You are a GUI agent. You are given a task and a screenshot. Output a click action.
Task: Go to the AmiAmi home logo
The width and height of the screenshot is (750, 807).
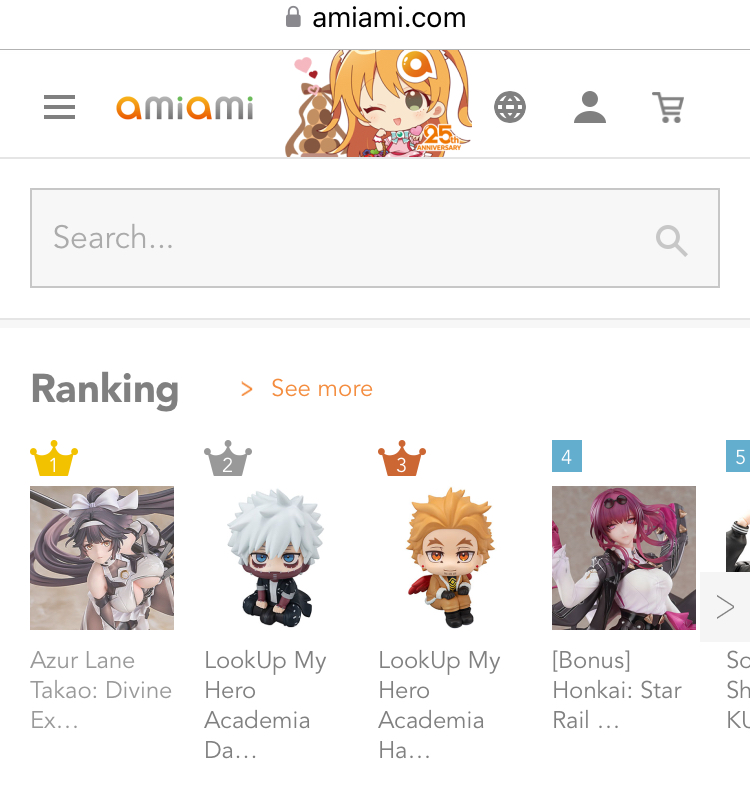(185, 107)
